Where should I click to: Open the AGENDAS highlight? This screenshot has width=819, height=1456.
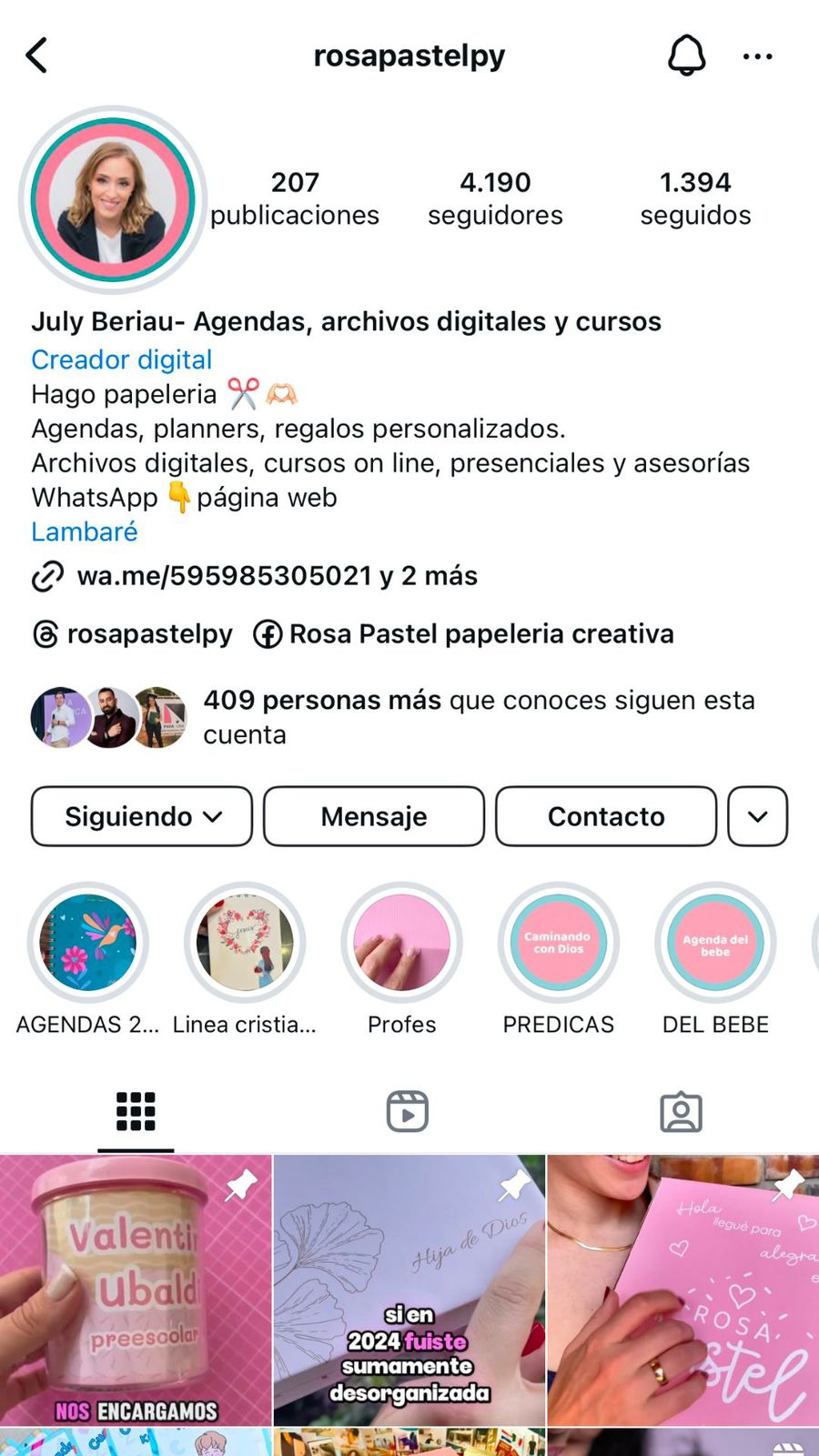point(88,943)
